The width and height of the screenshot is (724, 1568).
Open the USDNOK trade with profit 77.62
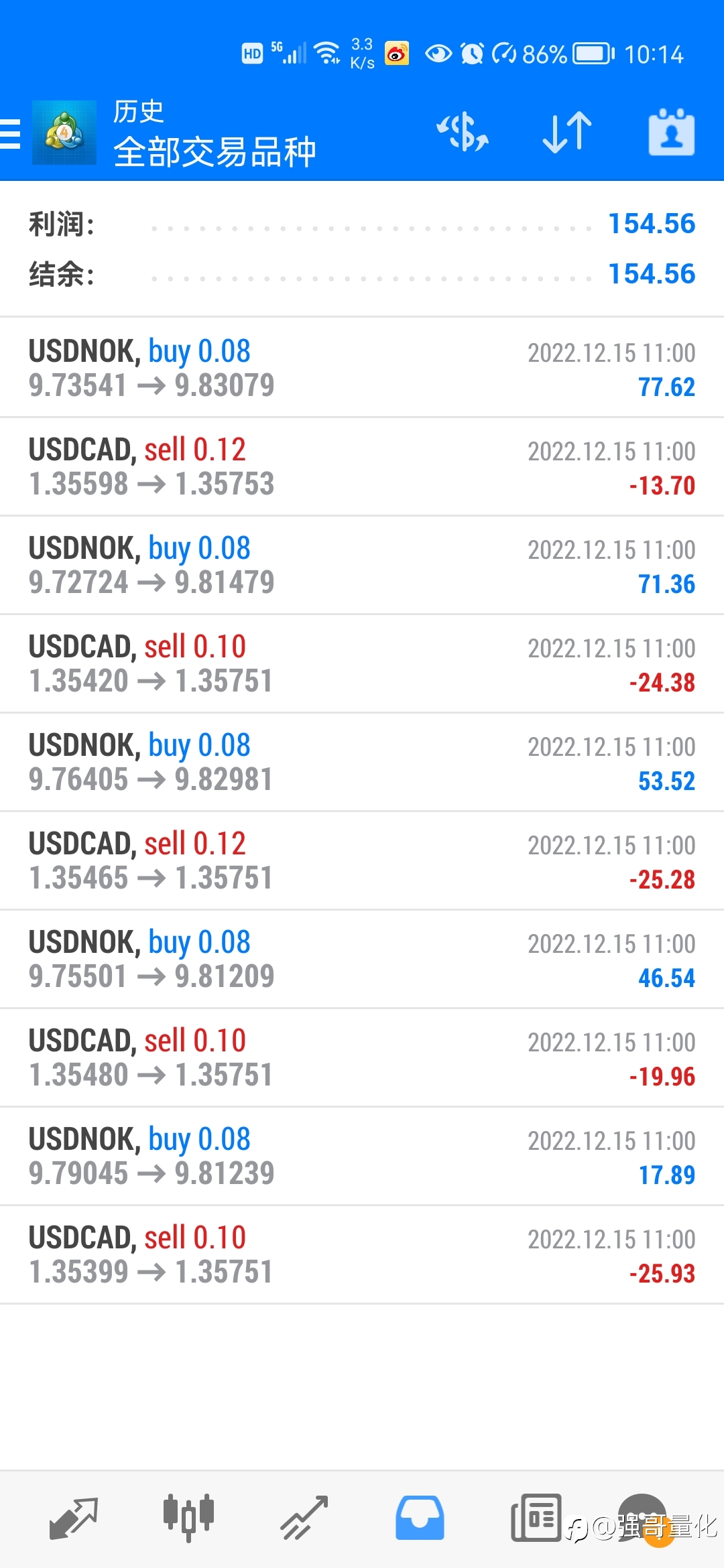coord(362,368)
